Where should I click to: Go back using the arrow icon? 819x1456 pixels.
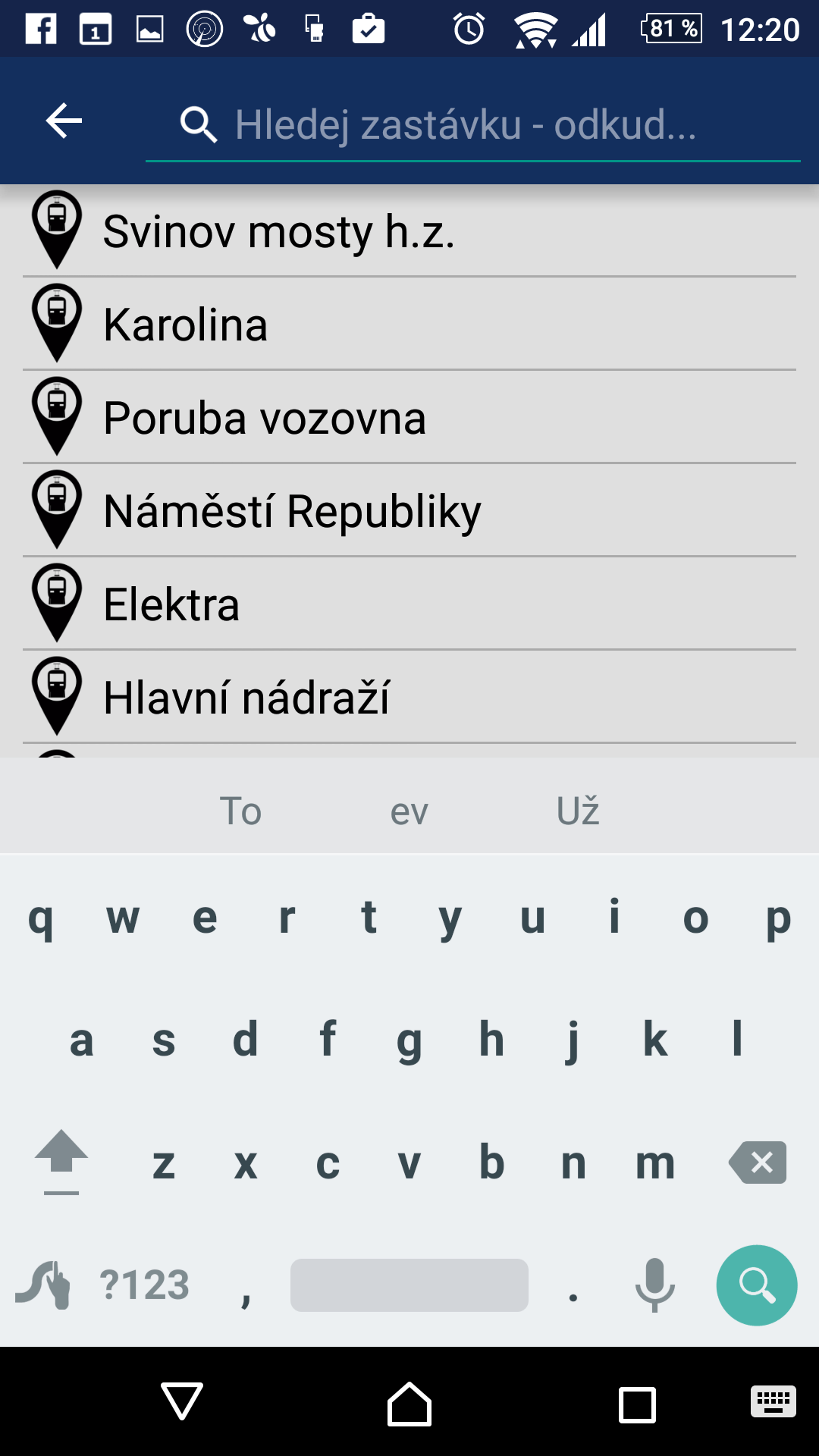[x=64, y=121]
